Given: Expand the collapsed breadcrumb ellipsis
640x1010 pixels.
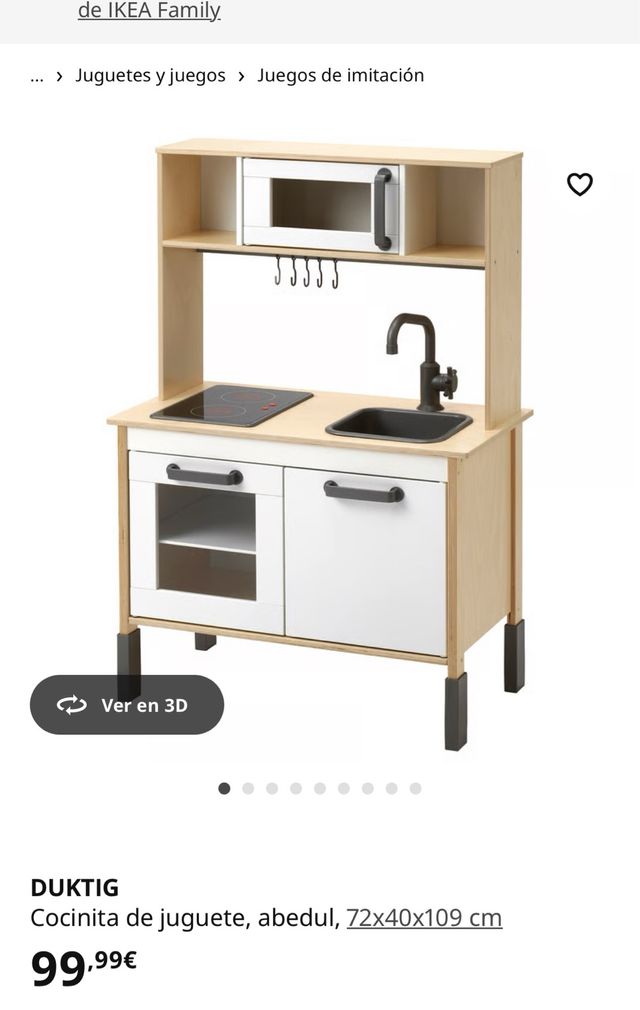Looking at the screenshot, I should [37, 75].
